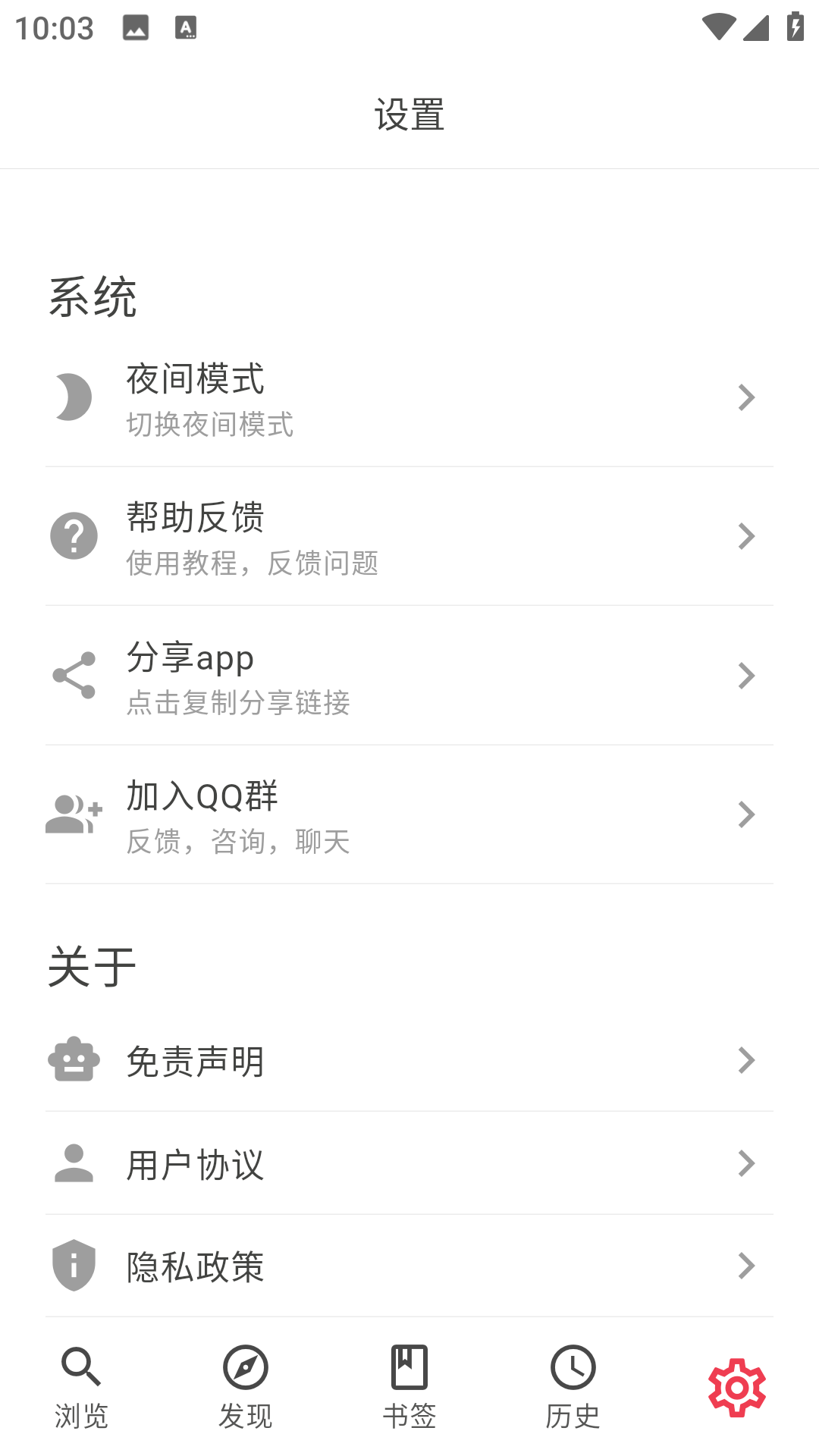Tap the red settings gear tab
The width and height of the screenshot is (819, 1456).
click(737, 1388)
